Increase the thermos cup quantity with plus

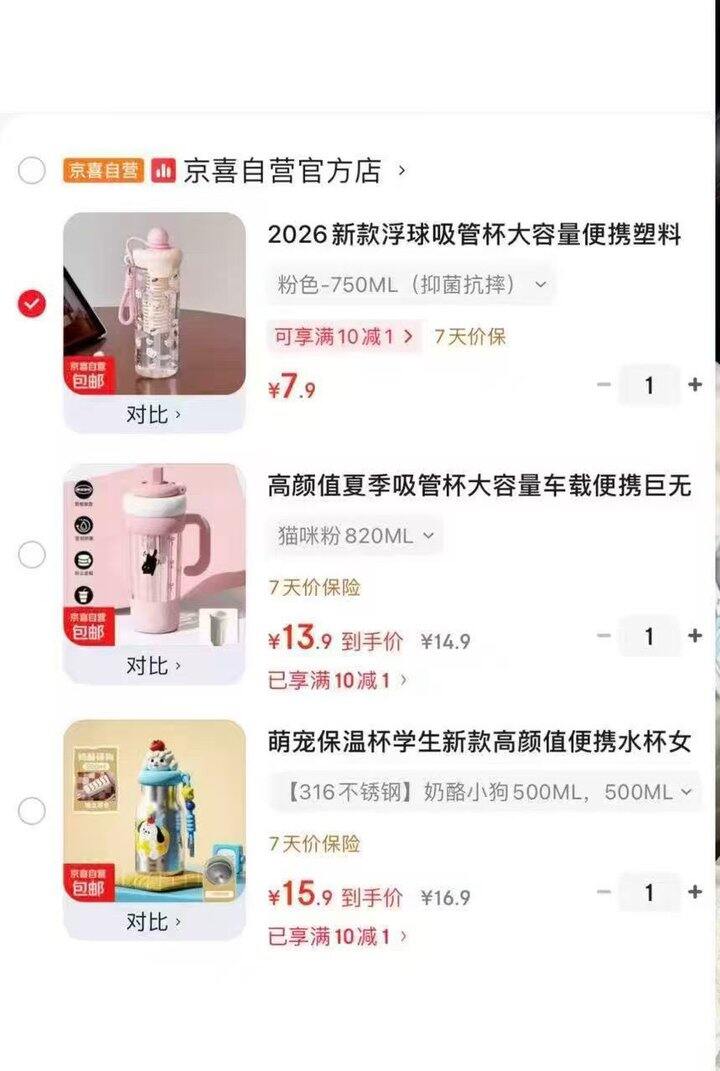[x=696, y=893]
